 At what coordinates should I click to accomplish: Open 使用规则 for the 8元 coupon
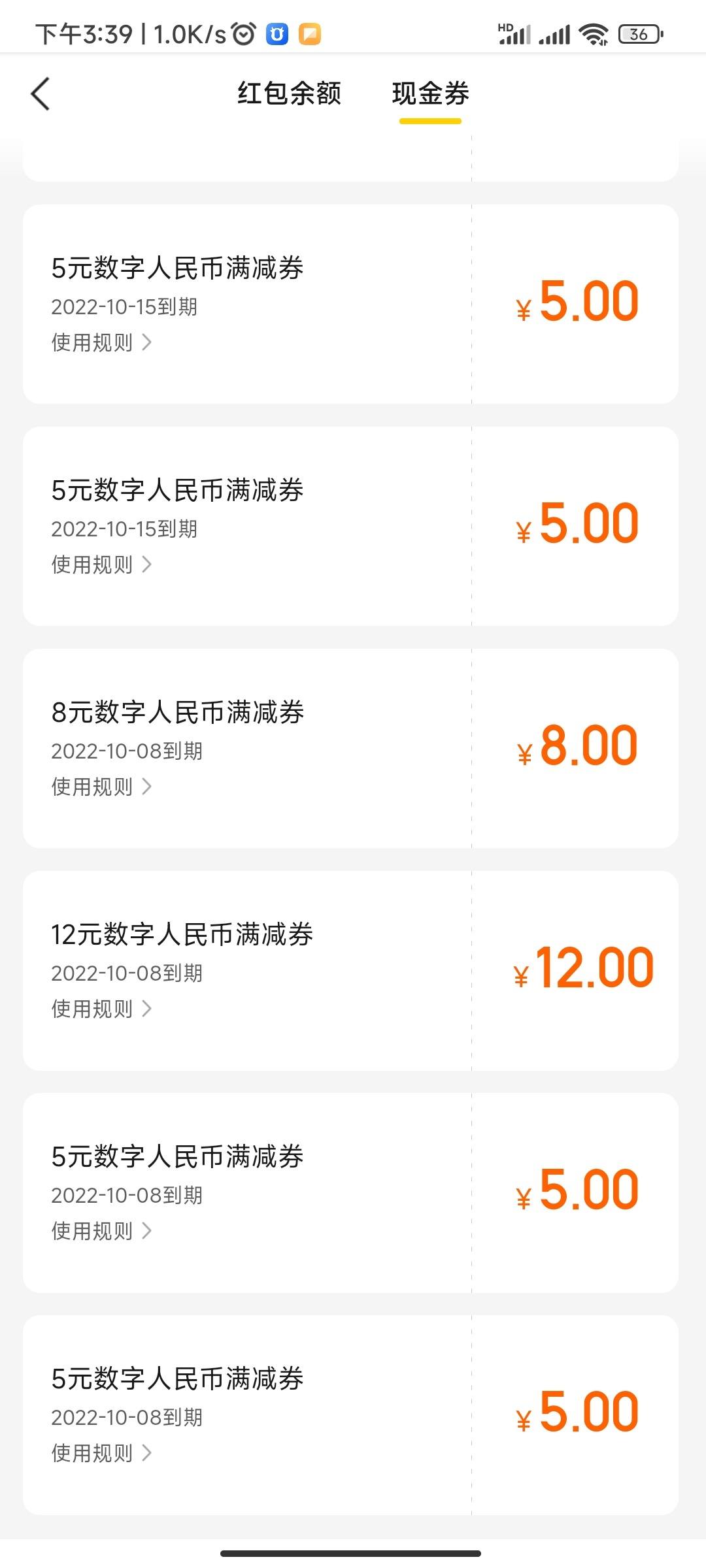(x=101, y=787)
